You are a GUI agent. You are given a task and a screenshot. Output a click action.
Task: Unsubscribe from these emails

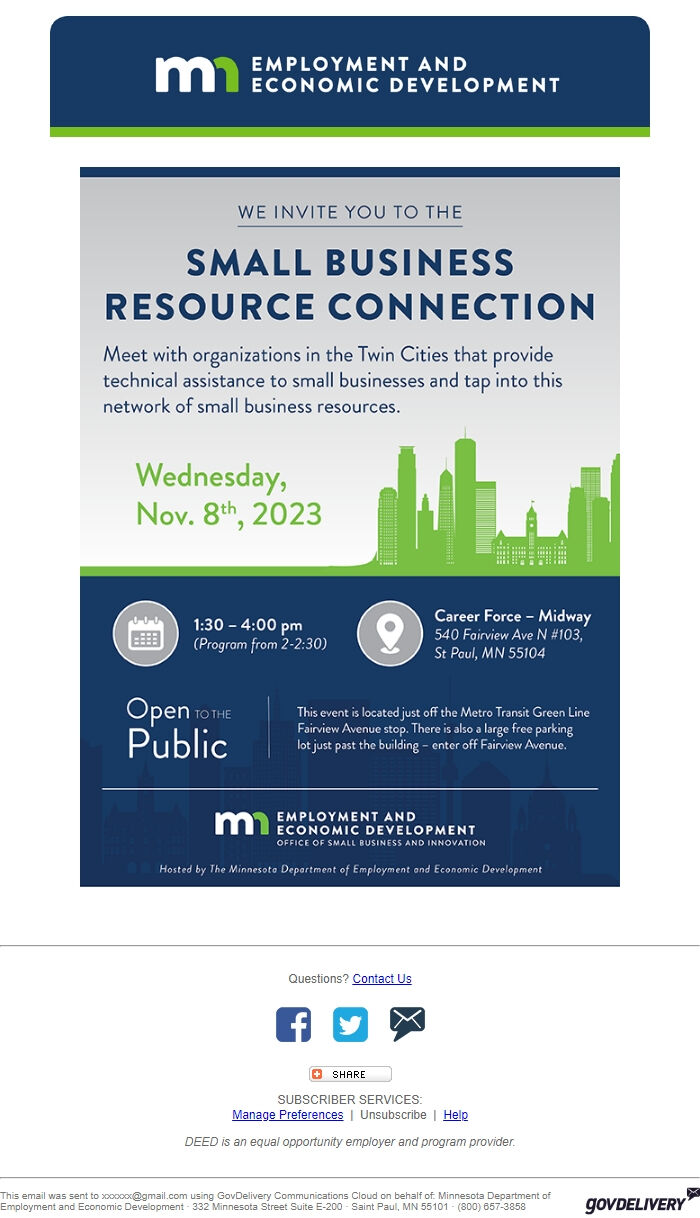tap(393, 1115)
